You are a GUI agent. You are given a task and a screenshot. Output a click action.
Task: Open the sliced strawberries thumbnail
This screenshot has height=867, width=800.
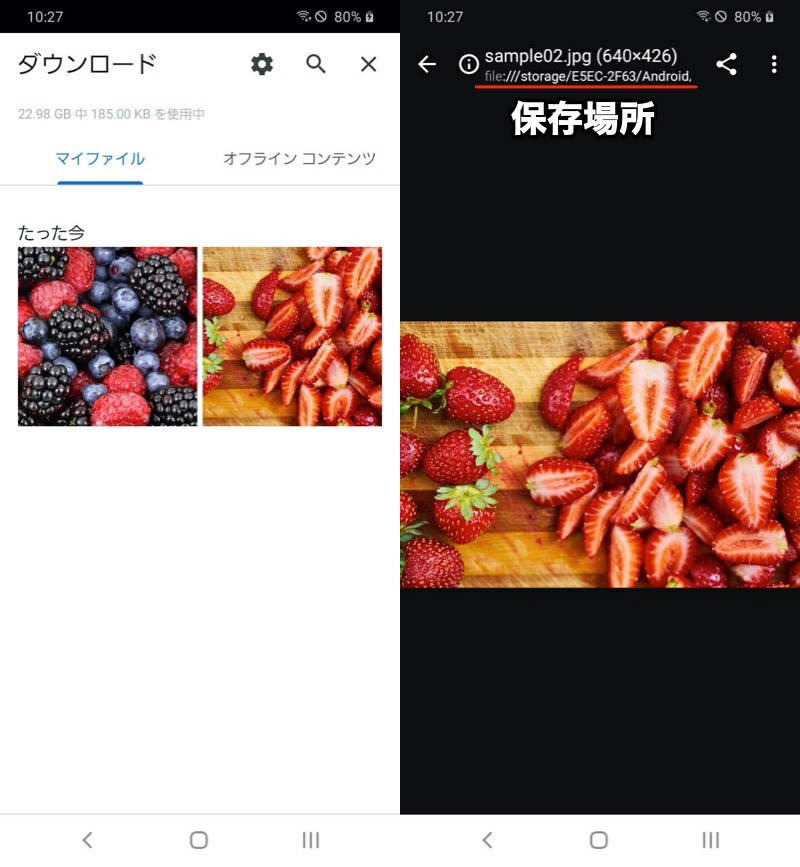click(292, 336)
